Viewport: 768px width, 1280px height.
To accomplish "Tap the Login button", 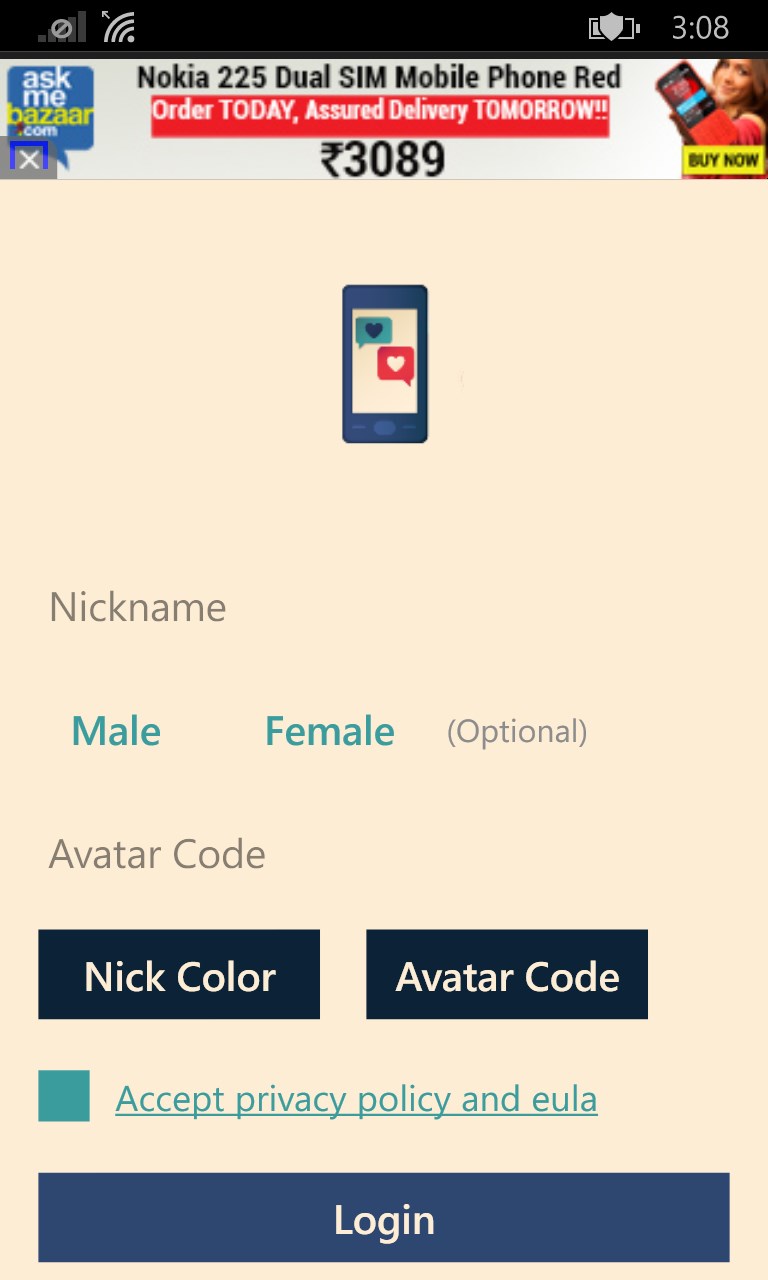I will pos(384,1218).
